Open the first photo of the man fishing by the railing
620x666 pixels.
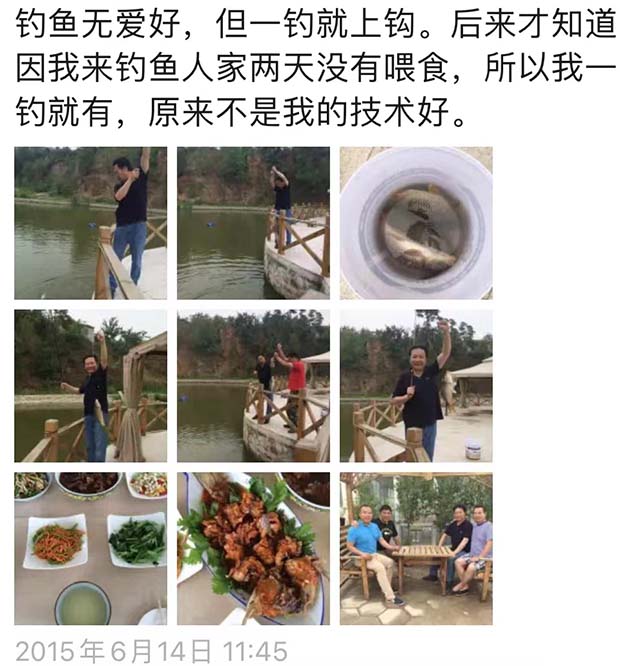point(90,223)
